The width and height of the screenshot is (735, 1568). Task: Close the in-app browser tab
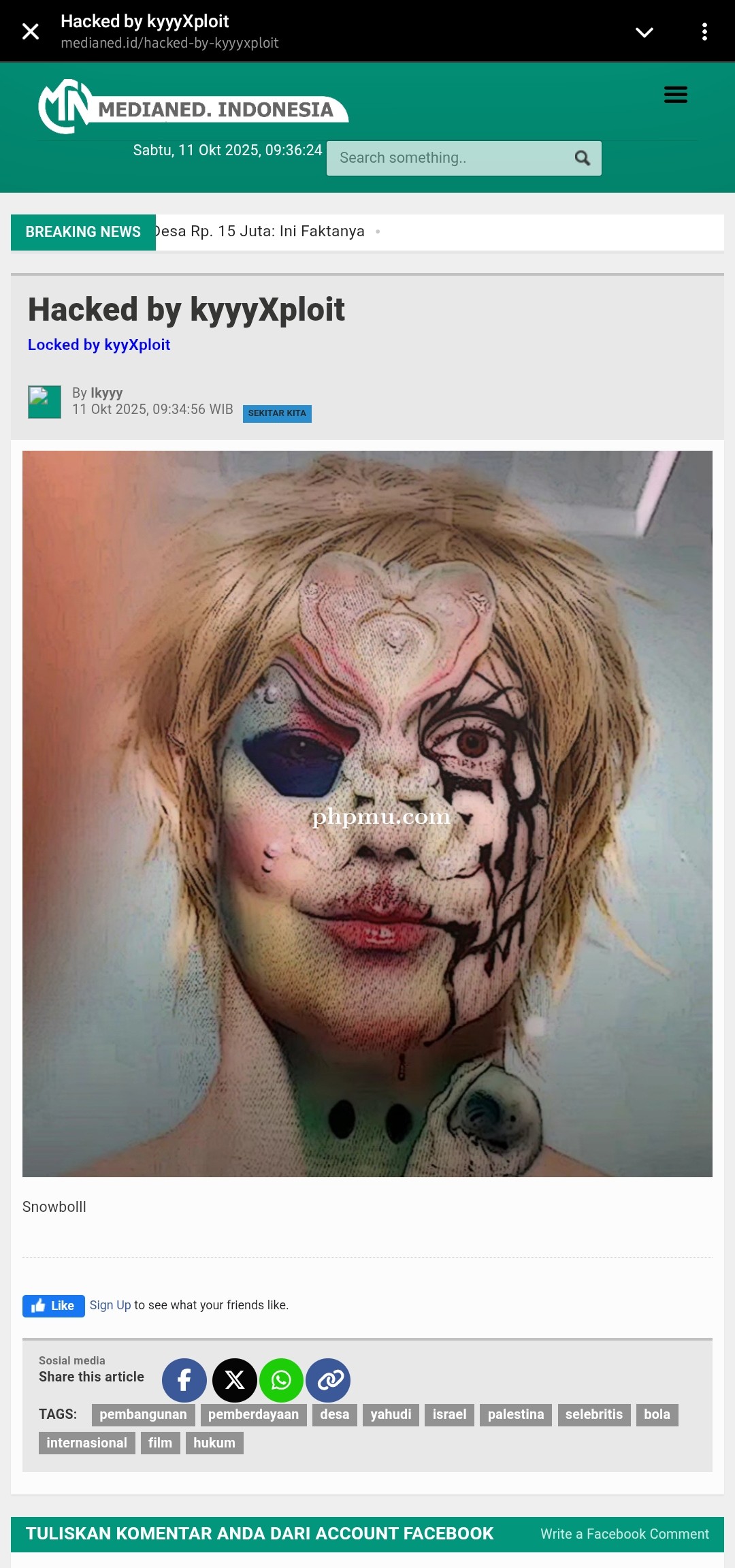31,31
